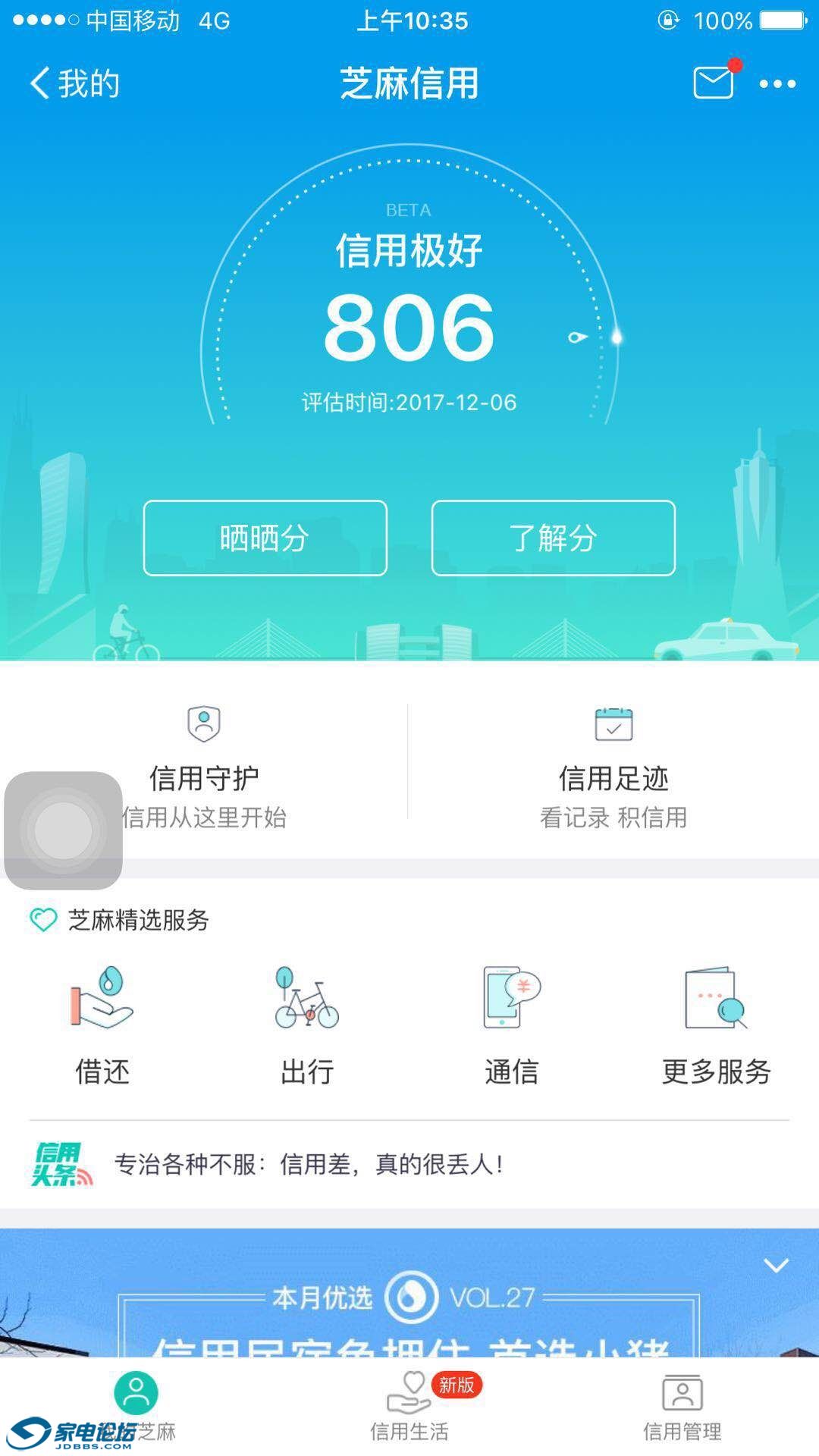The width and height of the screenshot is (819, 1456).
Task: Open the 通信 service
Action: [512, 1024]
